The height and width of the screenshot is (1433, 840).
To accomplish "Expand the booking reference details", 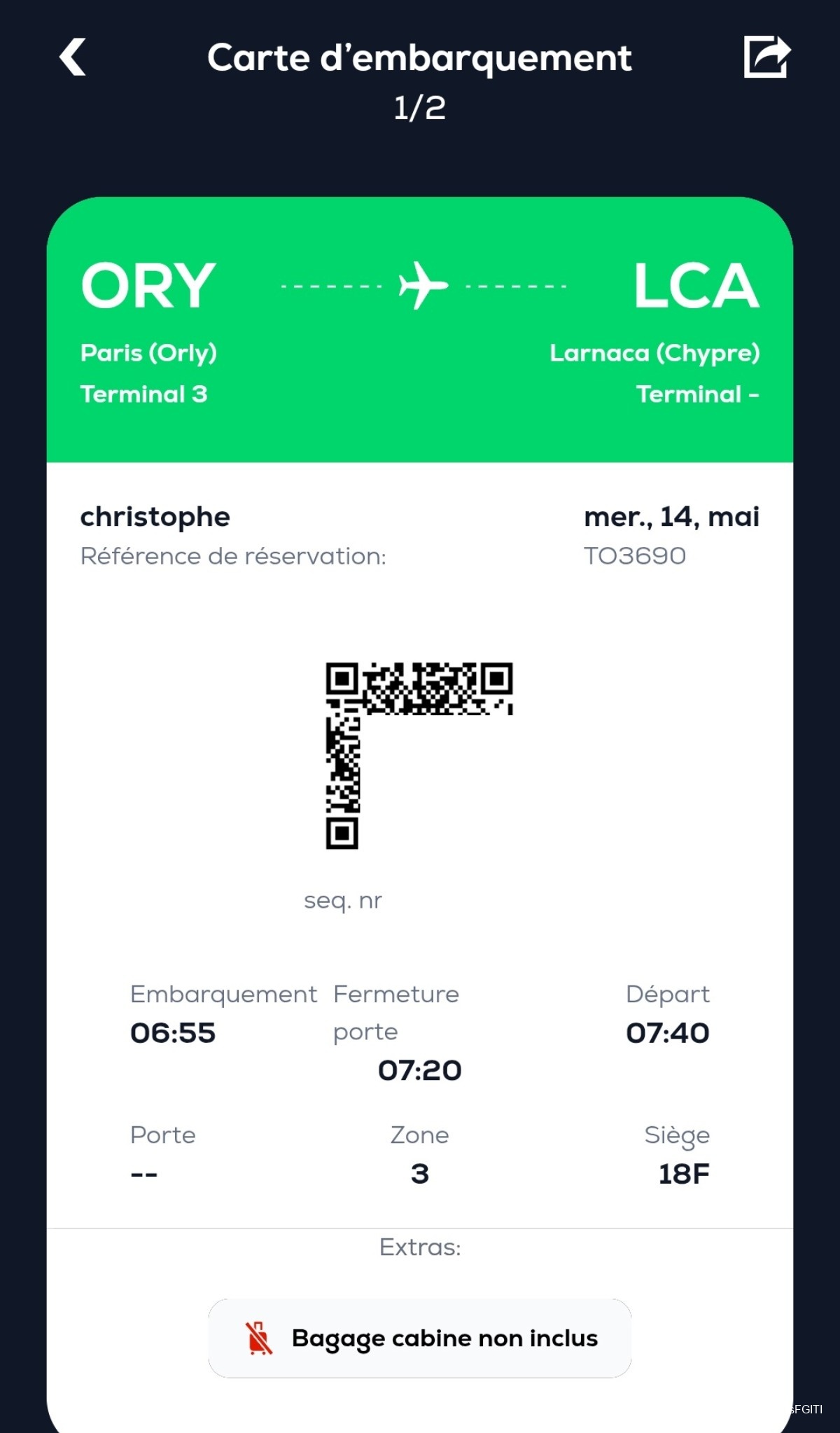I will point(232,555).
